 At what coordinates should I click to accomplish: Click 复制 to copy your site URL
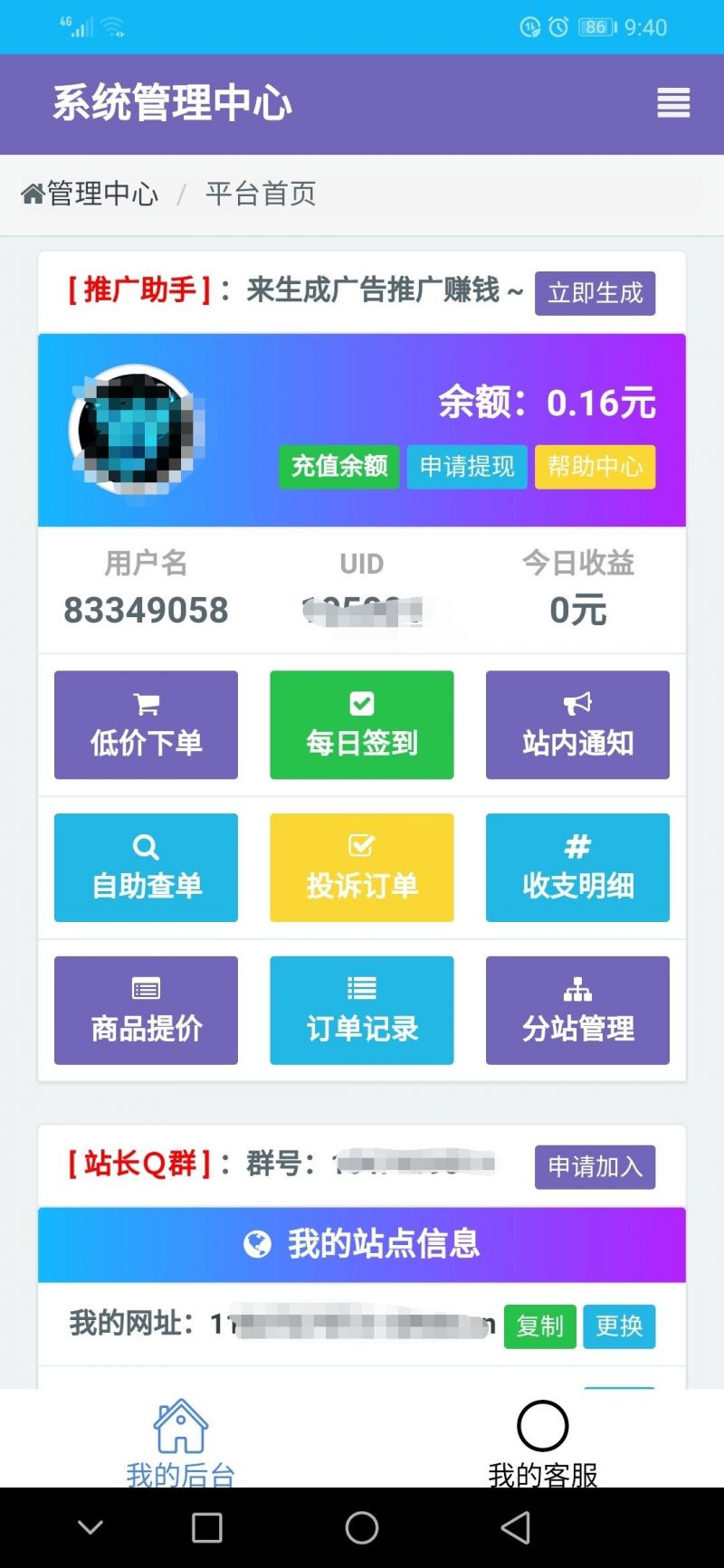pos(539,1326)
